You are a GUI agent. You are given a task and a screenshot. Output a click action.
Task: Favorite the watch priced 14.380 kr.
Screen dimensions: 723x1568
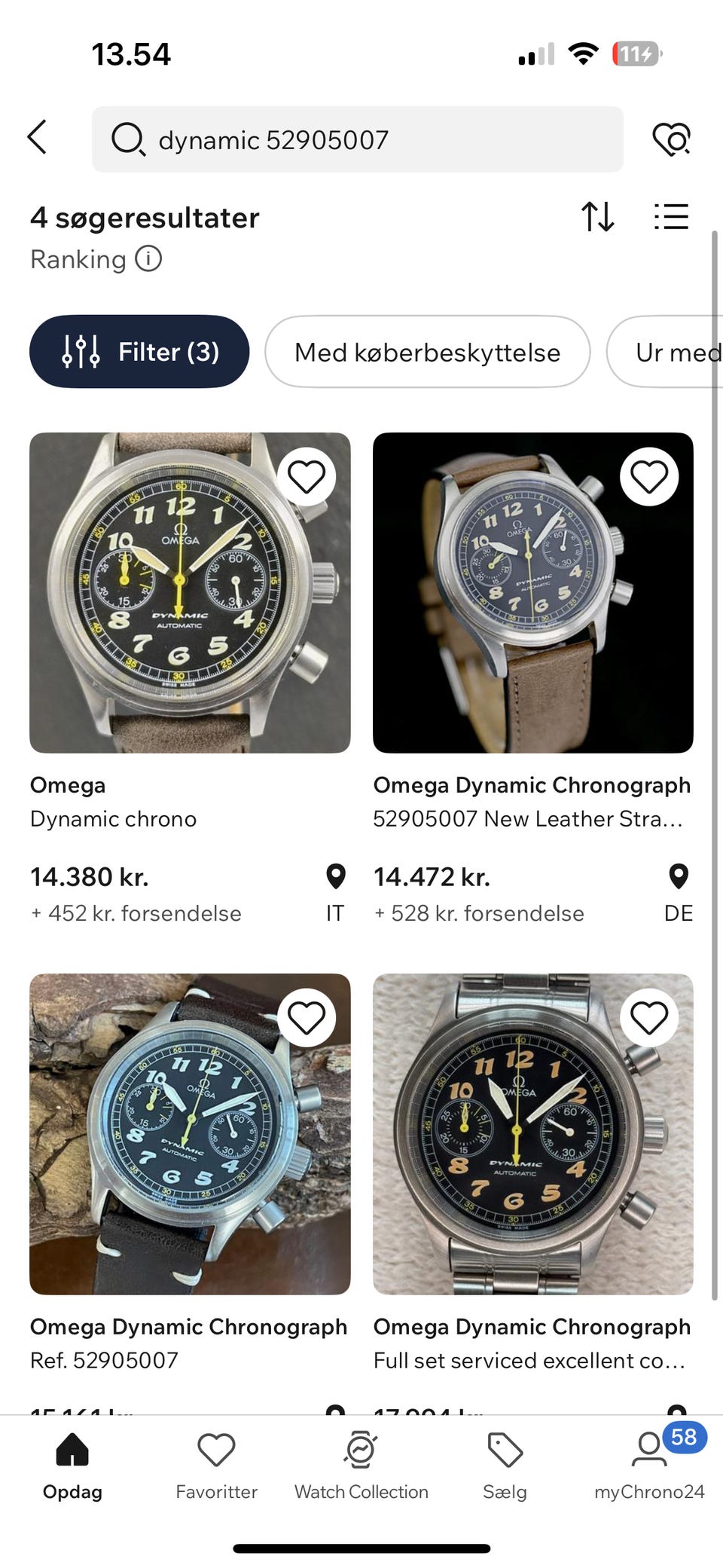[307, 477]
